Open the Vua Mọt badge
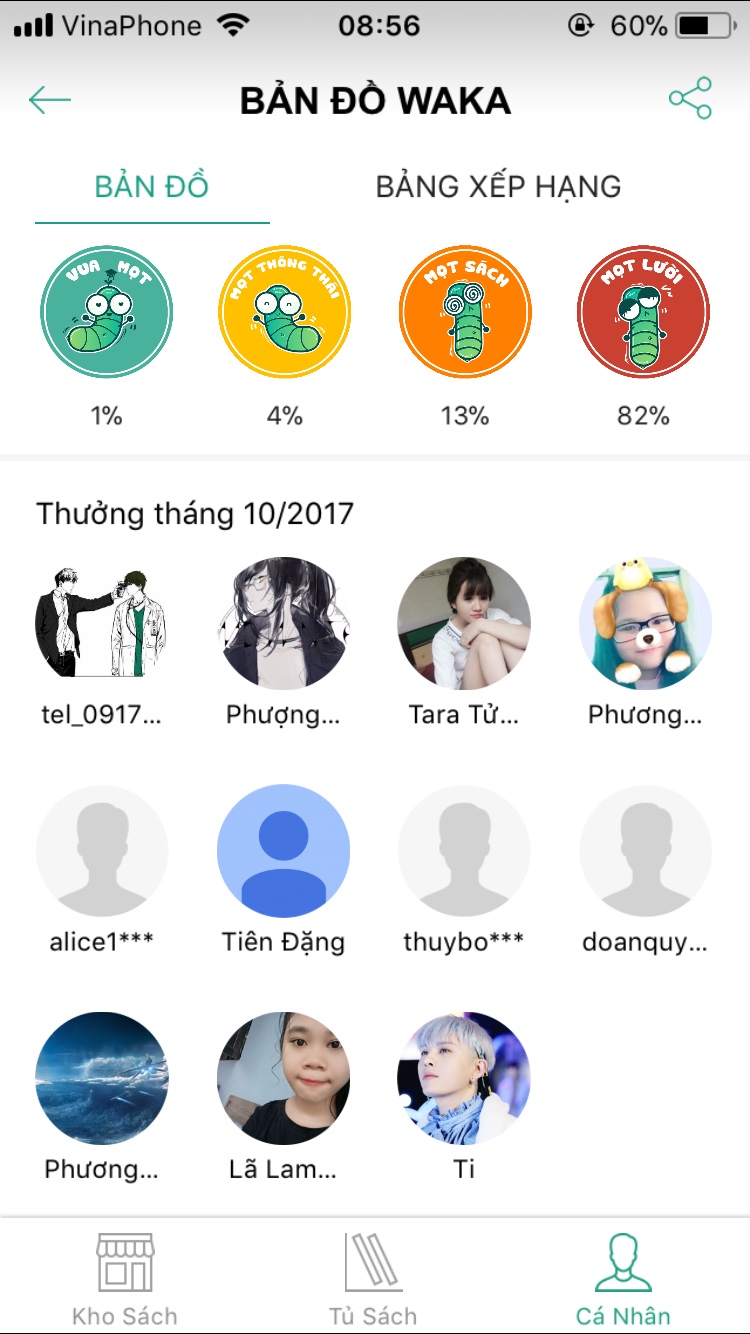Viewport: 750px width, 1334px height. (106, 311)
